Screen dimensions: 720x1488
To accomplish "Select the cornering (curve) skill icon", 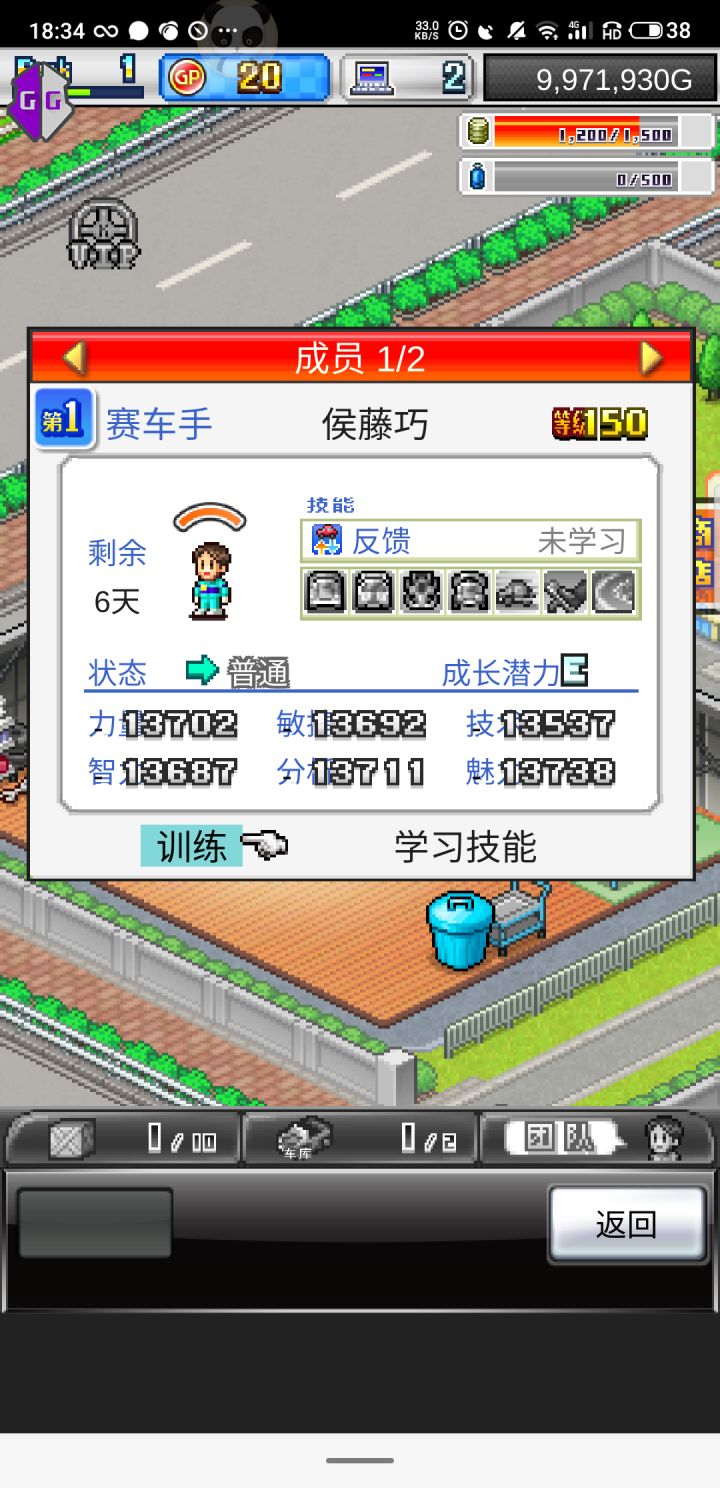I will point(611,592).
